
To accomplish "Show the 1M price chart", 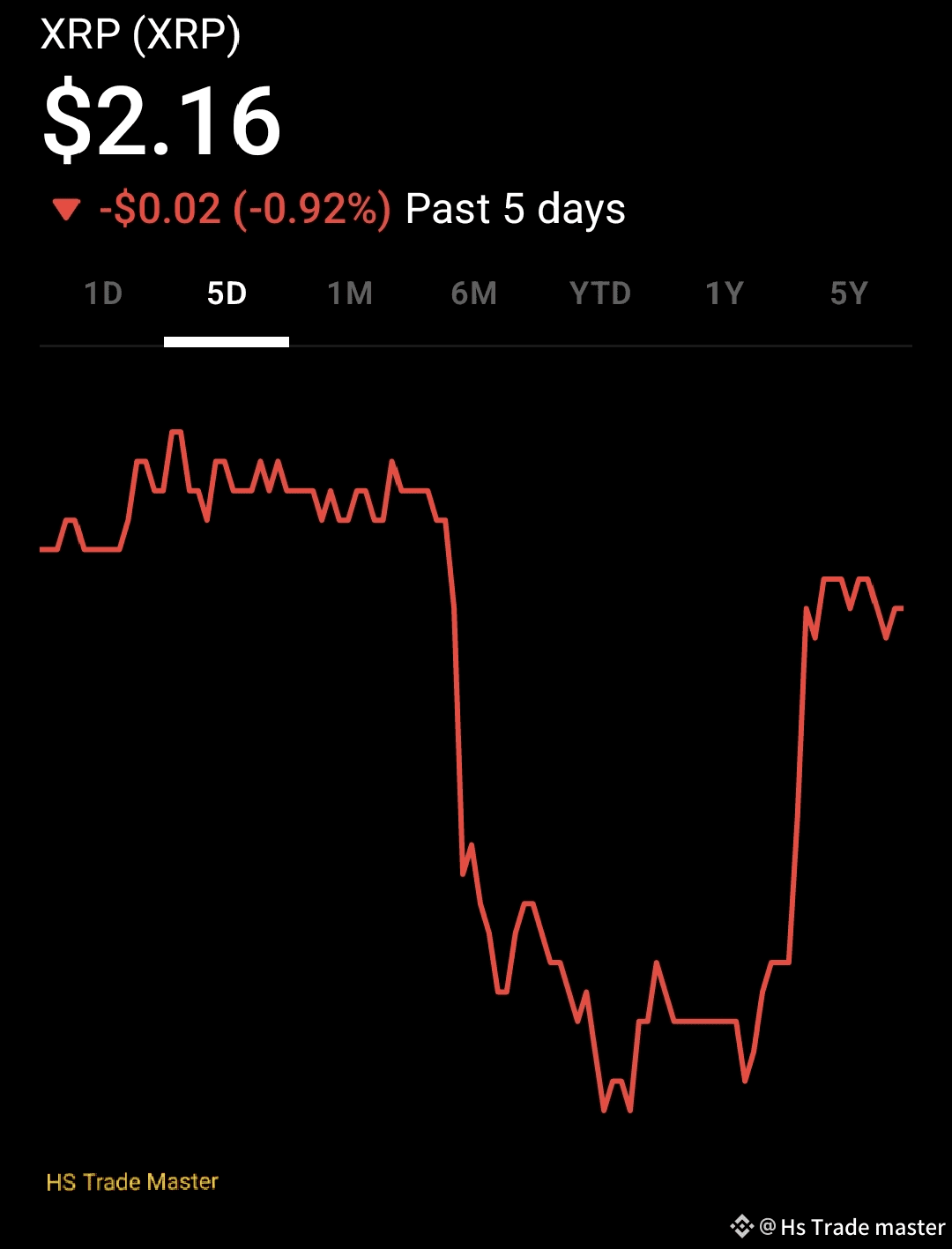I will click(350, 294).
